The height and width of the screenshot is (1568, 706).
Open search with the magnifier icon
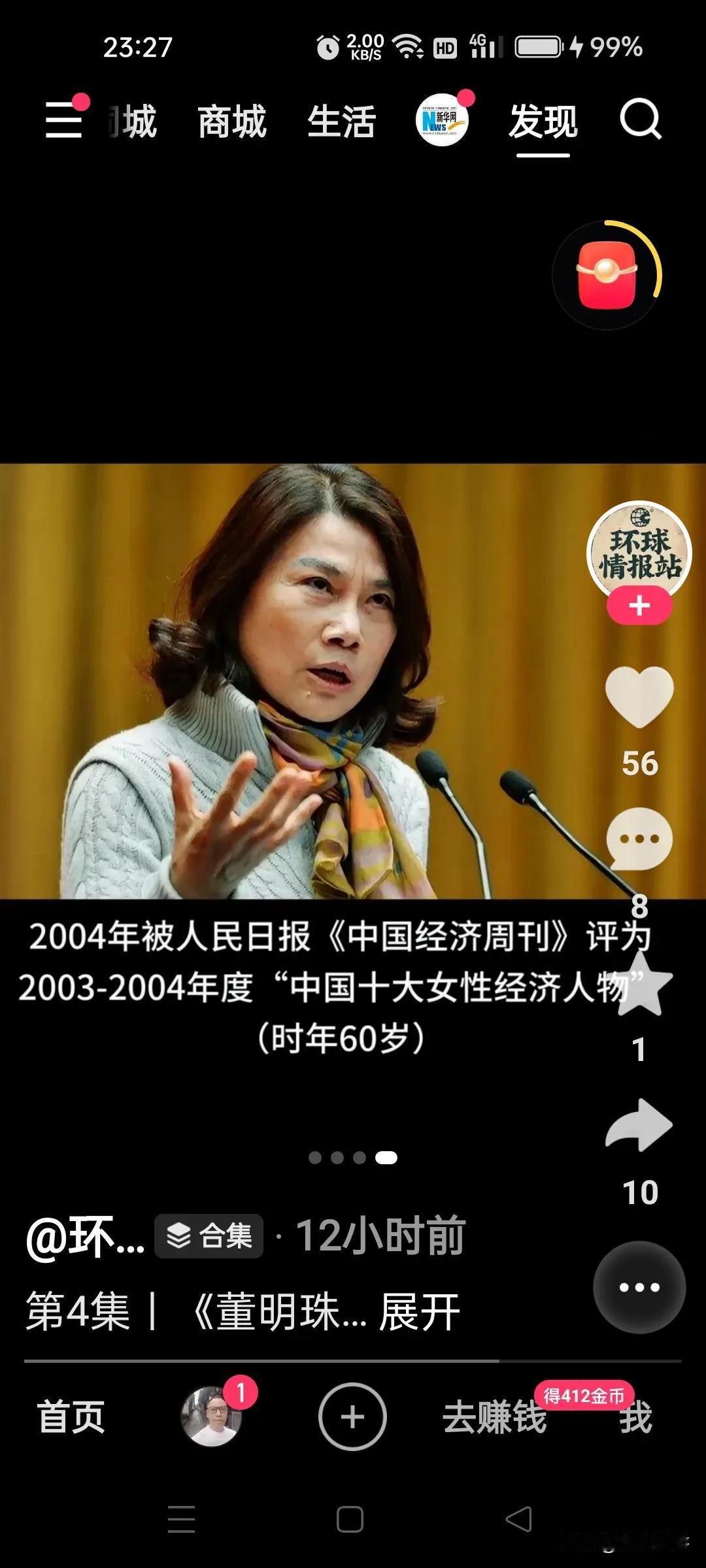[640, 120]
